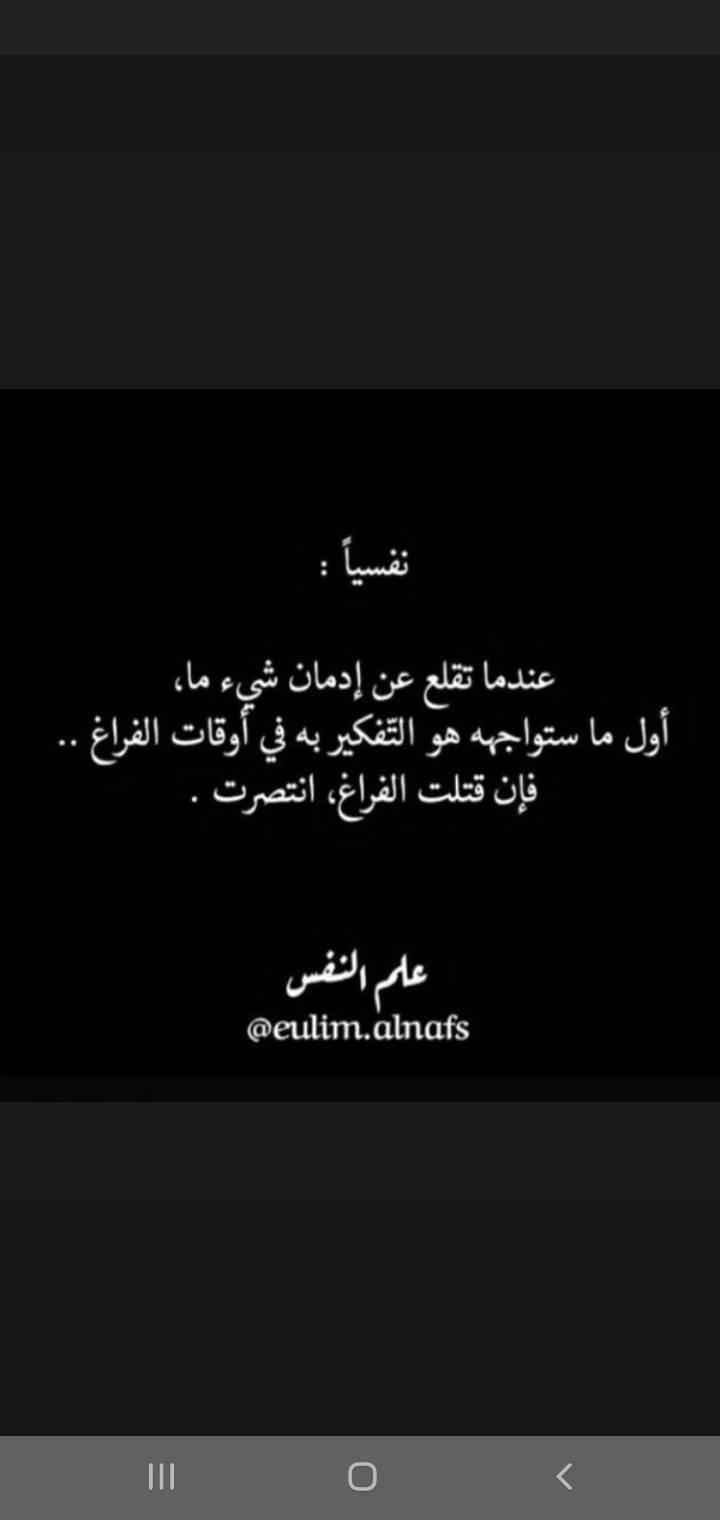
Task: Open the recent apps view
Action: [x=161, y=1476]
